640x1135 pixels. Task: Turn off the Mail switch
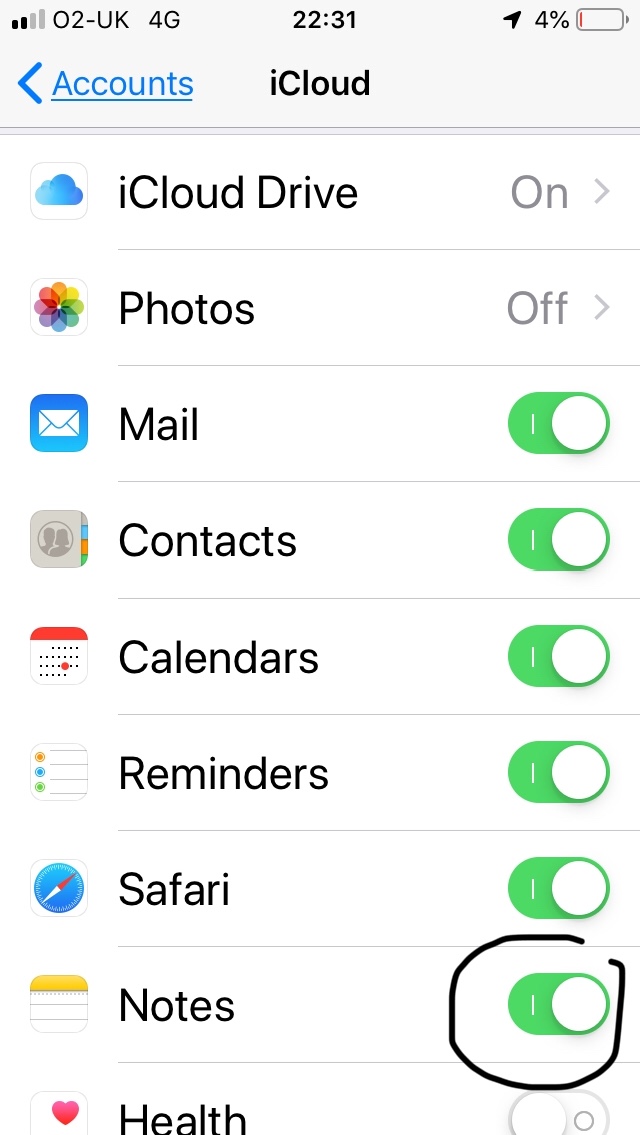558,425
